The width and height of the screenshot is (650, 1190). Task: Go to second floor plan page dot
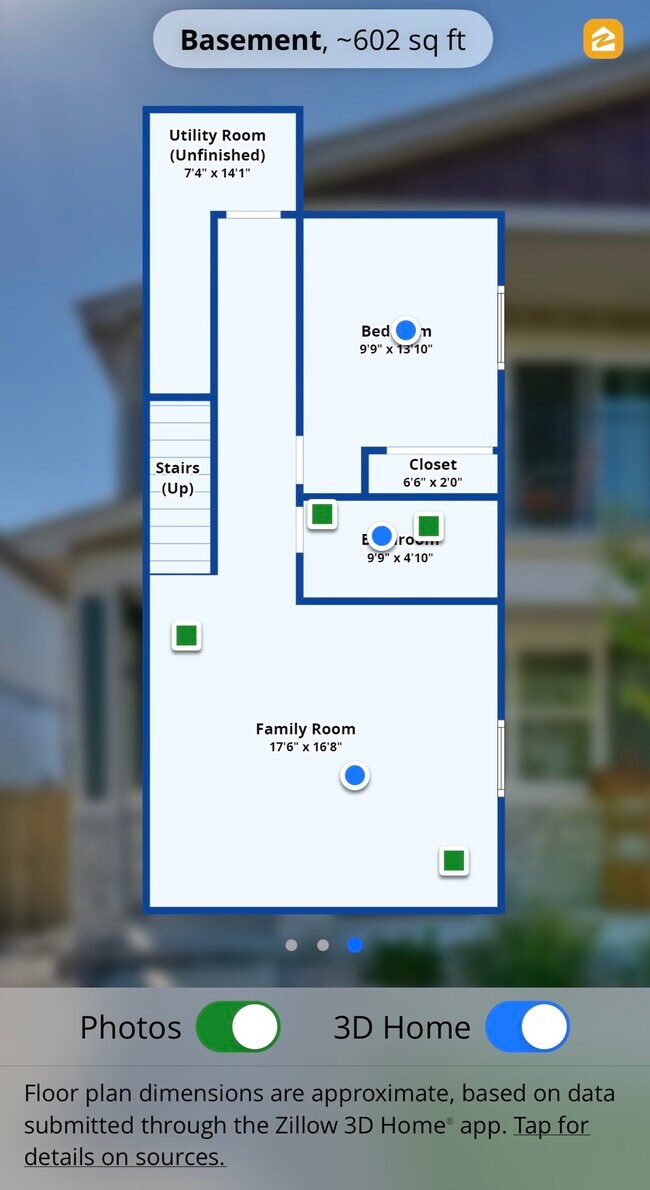tap(323, 945)
